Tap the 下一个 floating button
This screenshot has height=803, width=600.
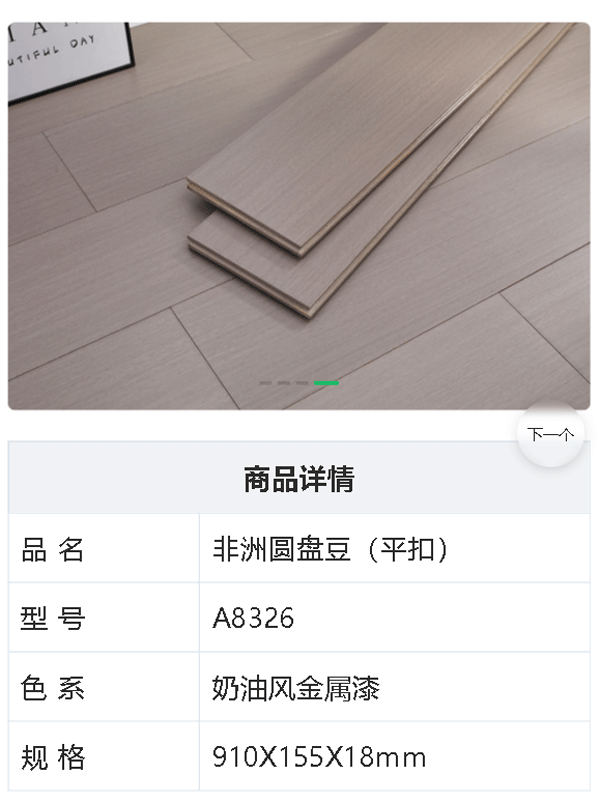550,434
